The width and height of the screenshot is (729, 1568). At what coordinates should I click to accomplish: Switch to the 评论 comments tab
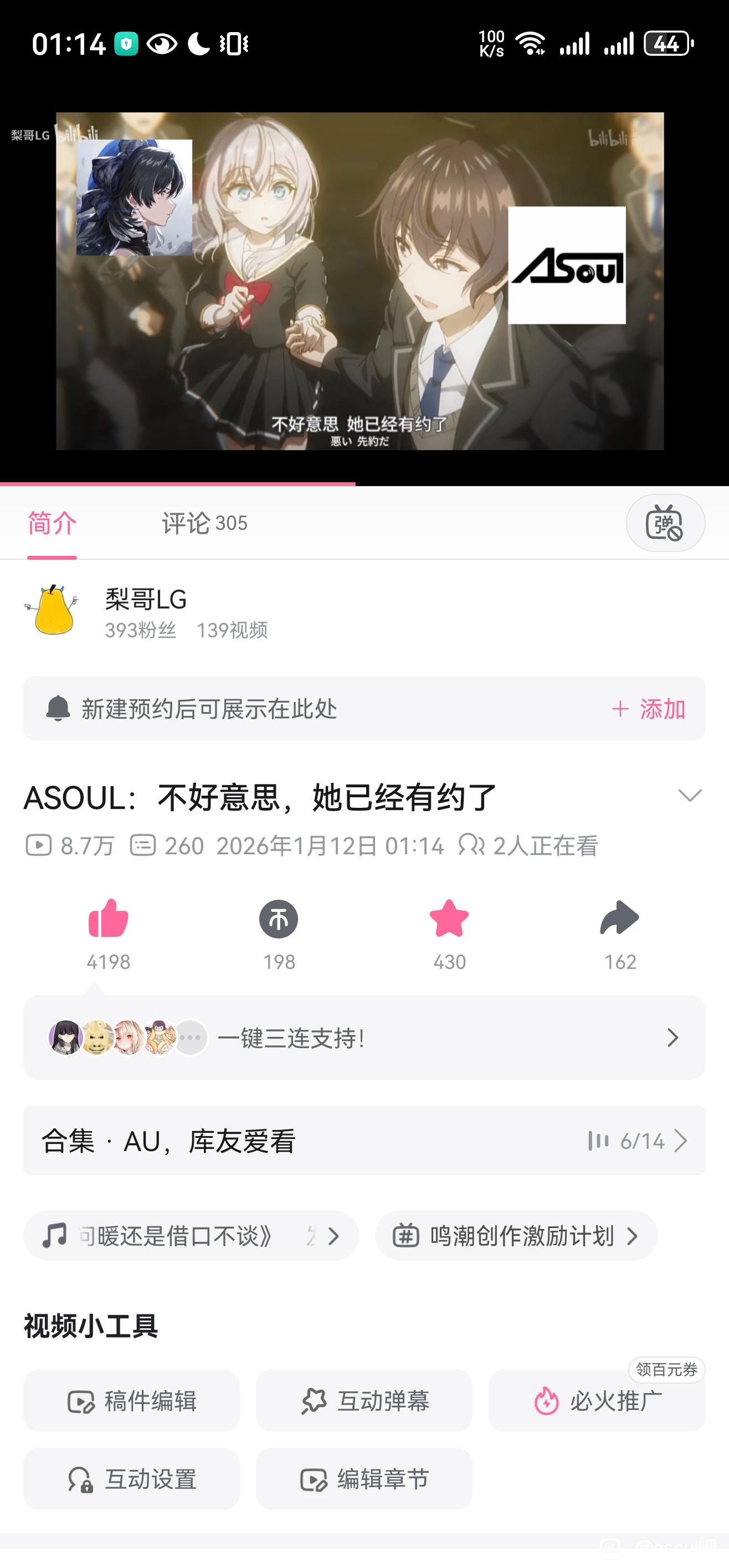[204, 523]
